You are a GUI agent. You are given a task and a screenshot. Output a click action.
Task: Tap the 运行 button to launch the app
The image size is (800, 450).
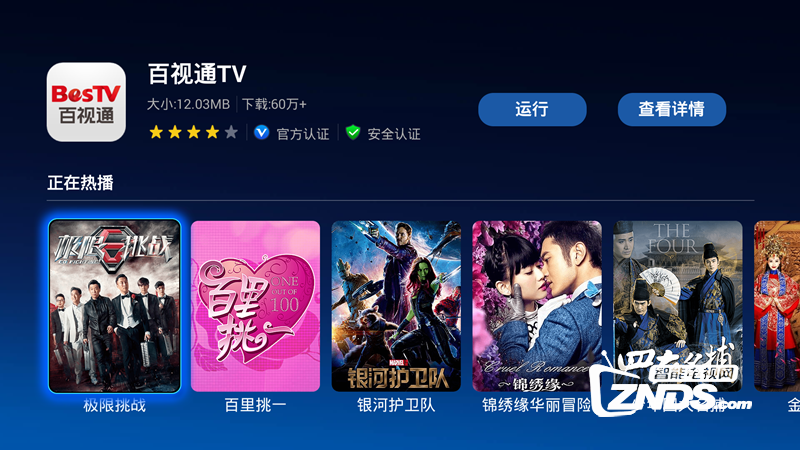pos(532,110)
